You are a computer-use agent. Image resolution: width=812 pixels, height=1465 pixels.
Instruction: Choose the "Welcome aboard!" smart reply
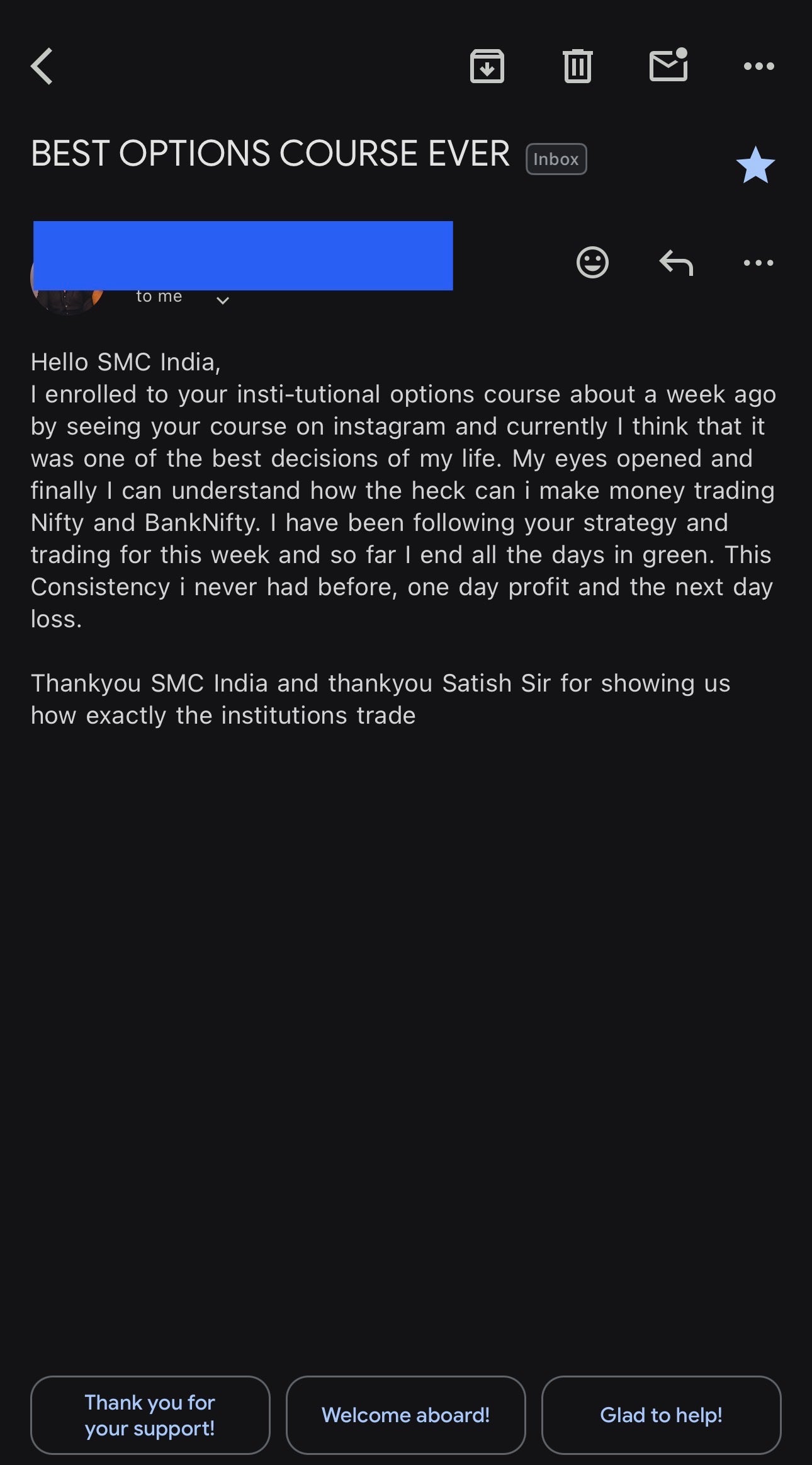click(x=405, y=1415)
